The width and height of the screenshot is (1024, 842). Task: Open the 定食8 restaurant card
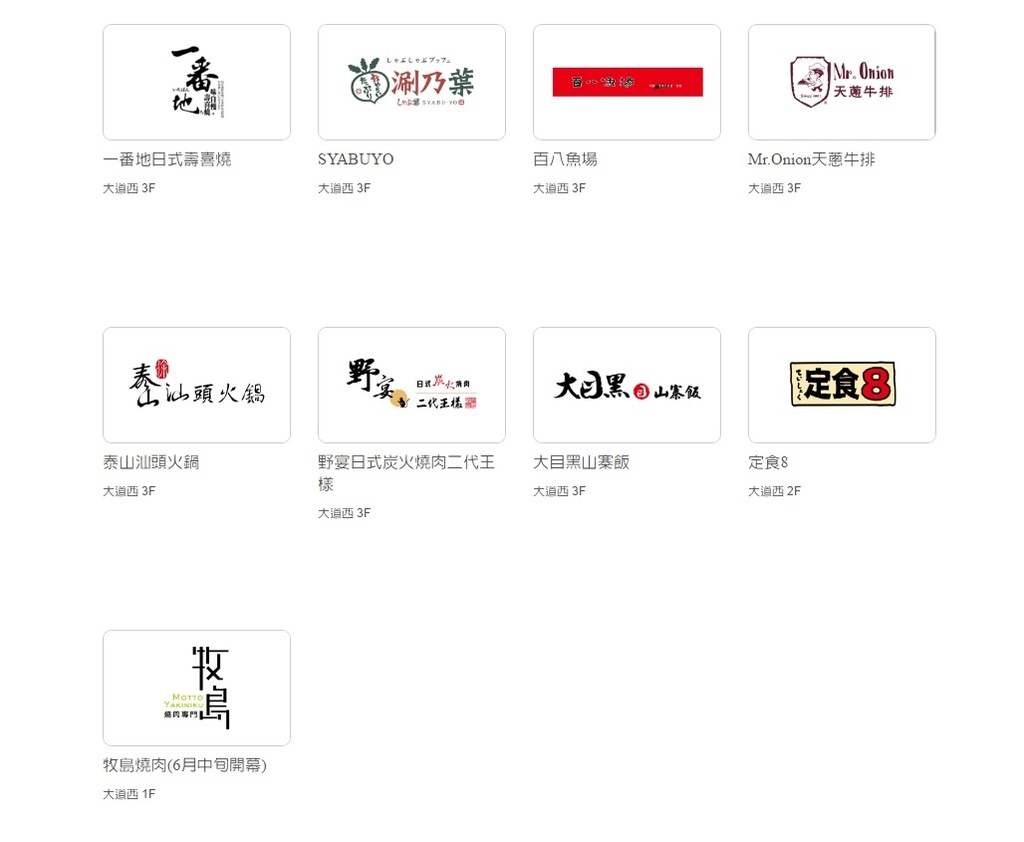tap(841, 385)
